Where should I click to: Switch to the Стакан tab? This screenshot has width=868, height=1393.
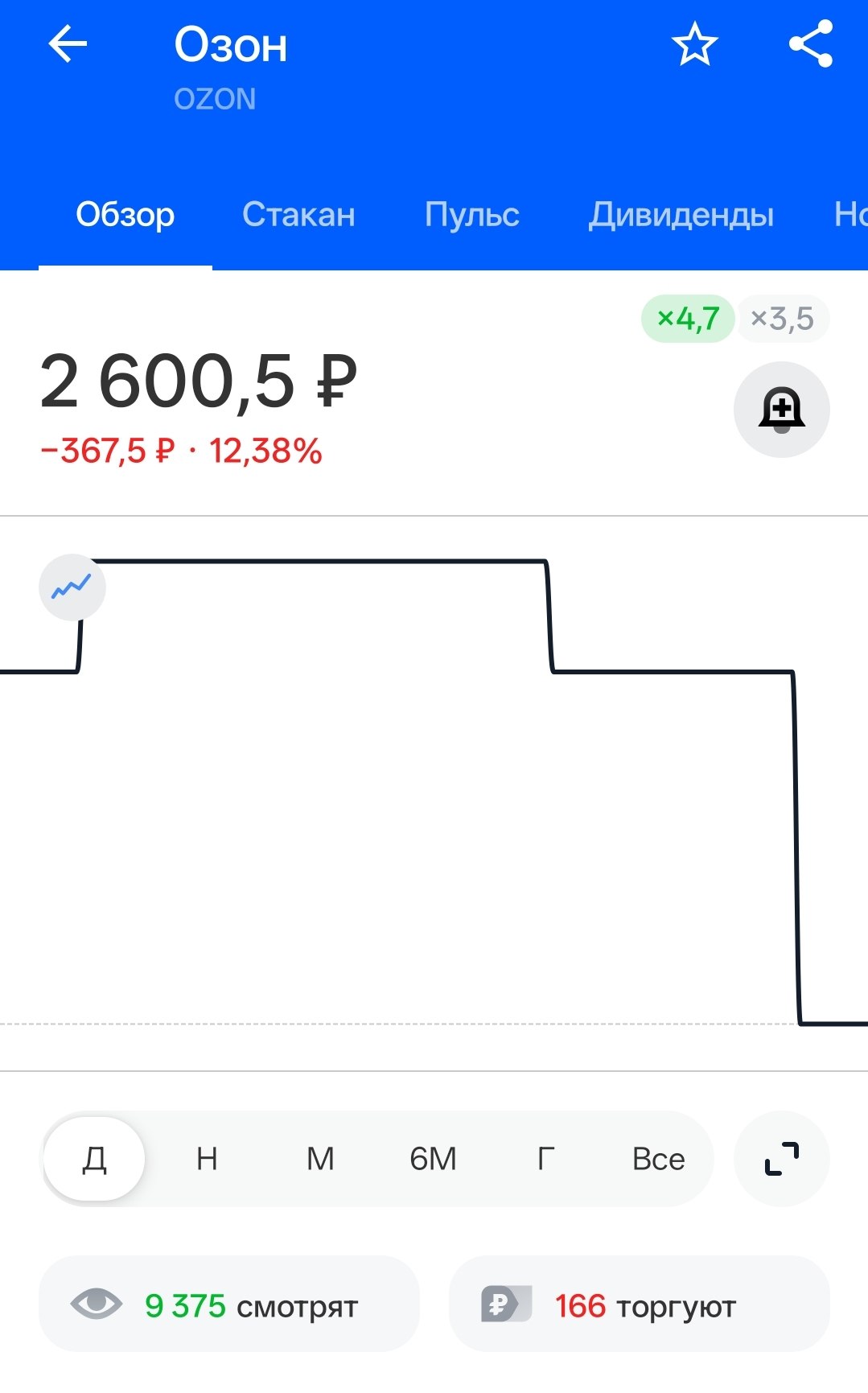pos(298,215)
